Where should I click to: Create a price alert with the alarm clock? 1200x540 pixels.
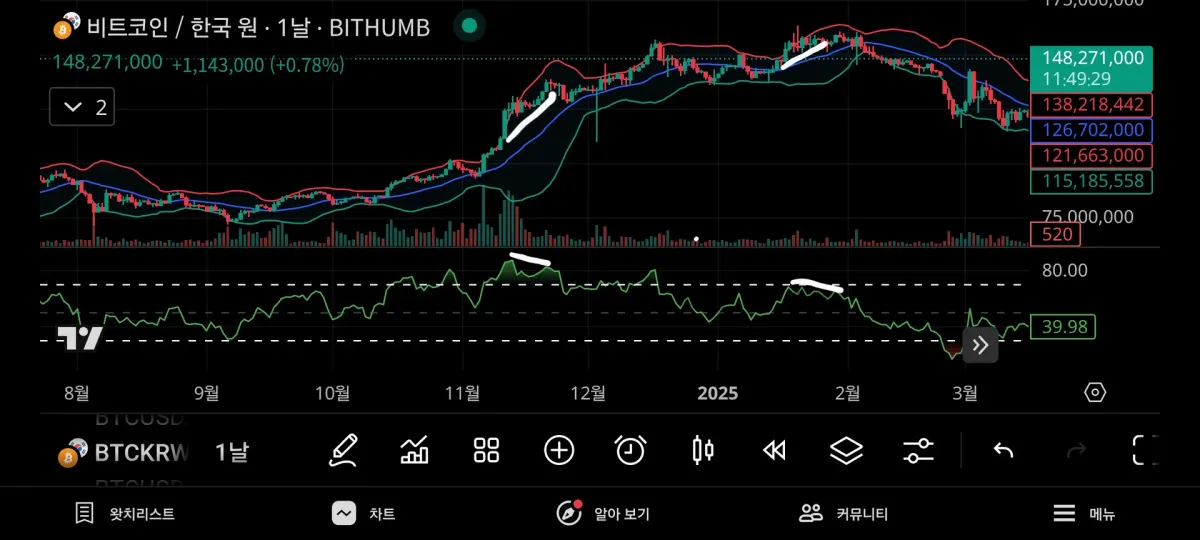(x=630, y=451)
